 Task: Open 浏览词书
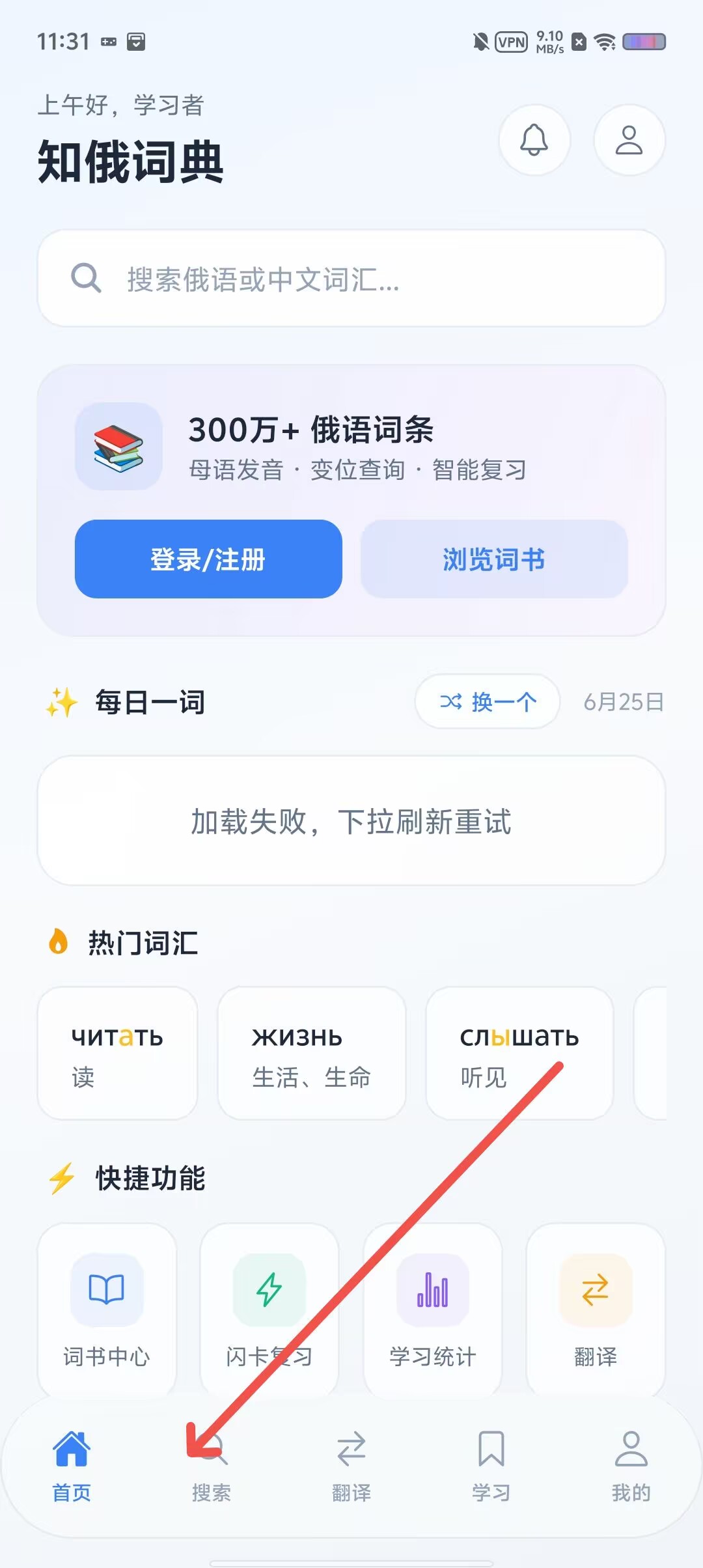(494, 559)
